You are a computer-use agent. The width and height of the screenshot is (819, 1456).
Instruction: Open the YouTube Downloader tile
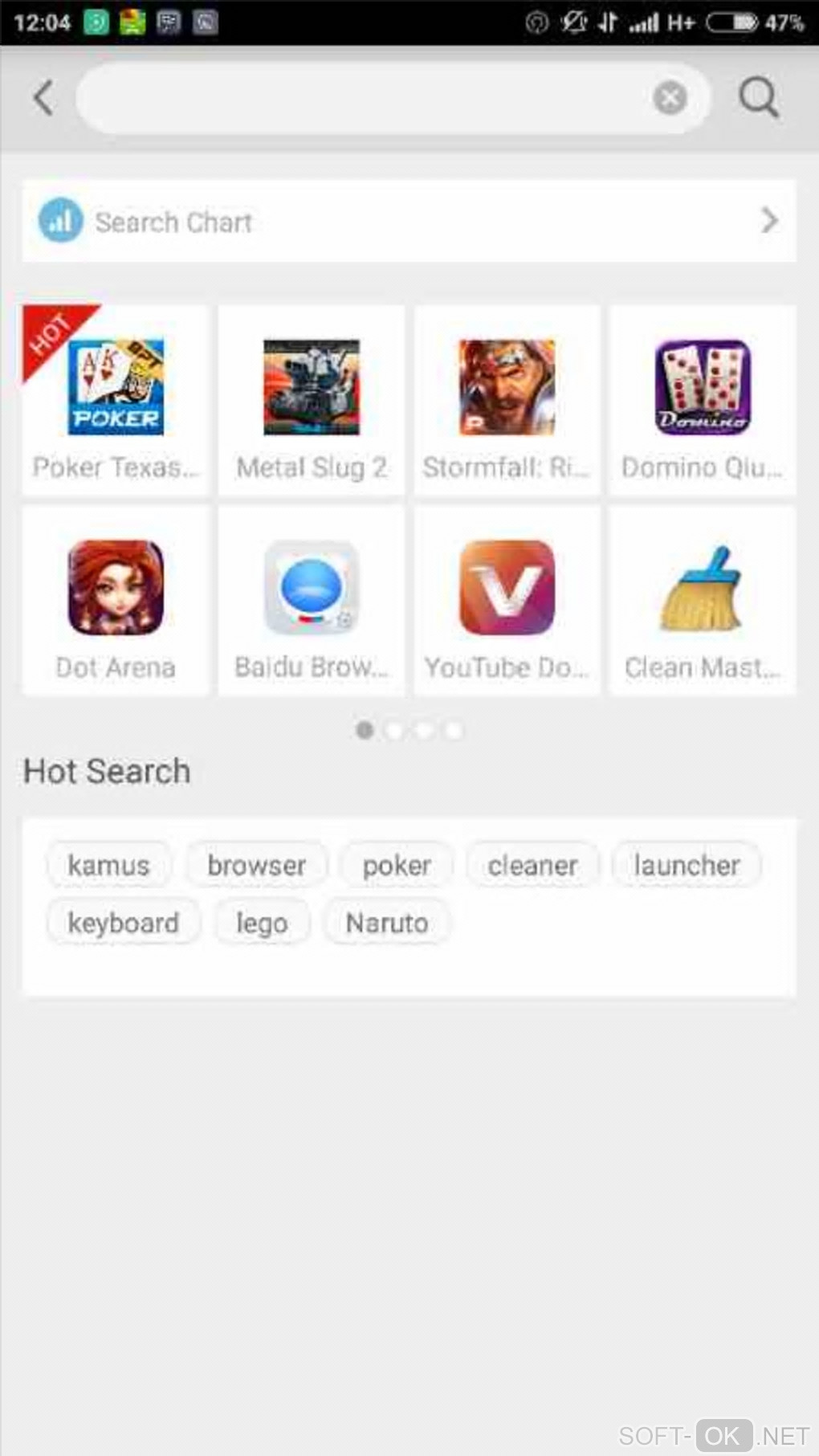tap(507, 601)
